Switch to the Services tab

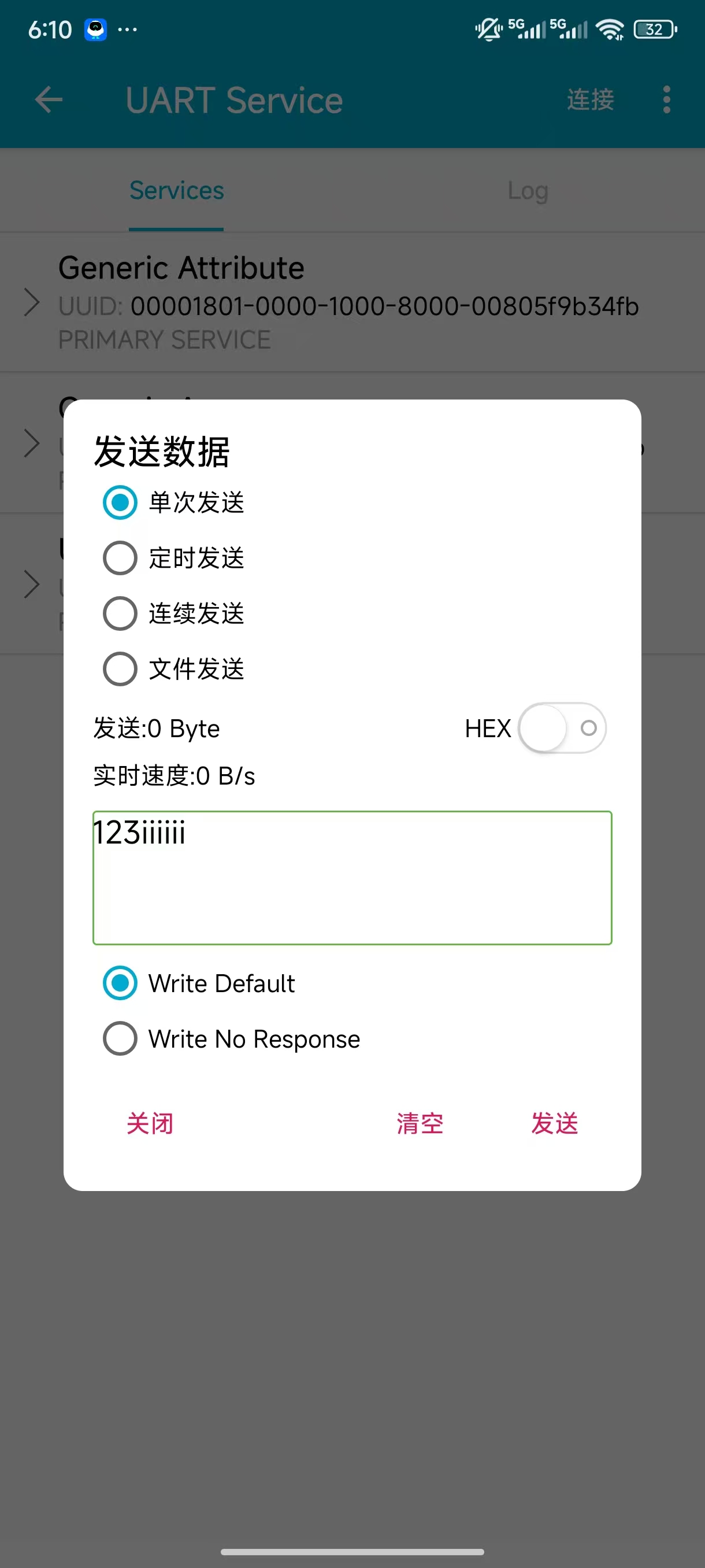tap(176, 191)
